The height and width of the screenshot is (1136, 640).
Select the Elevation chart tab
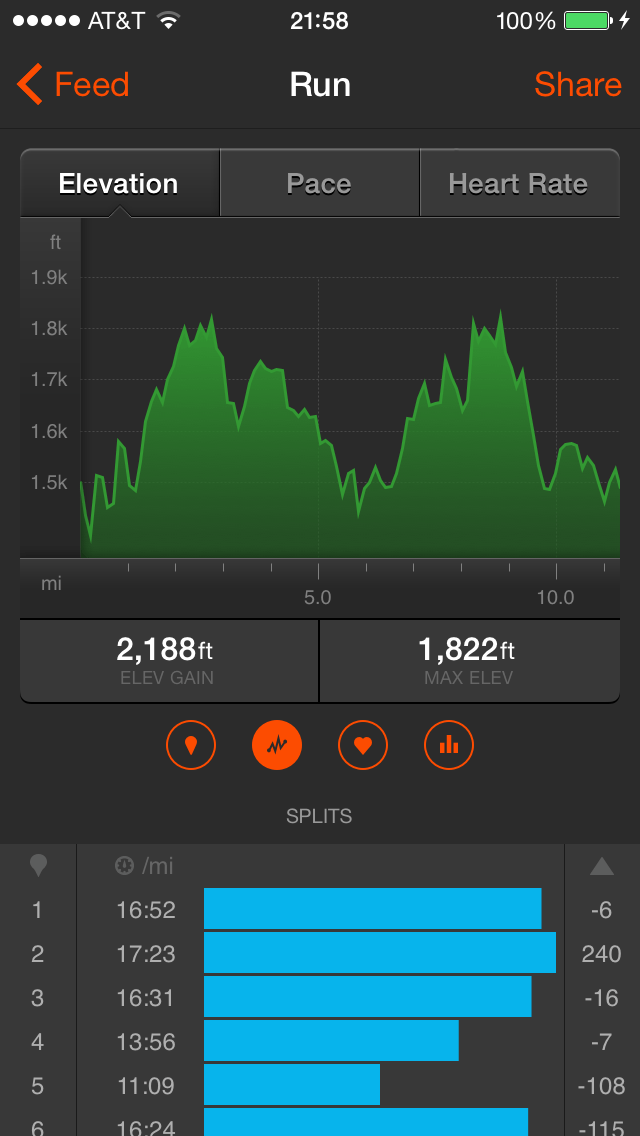pos(119,184)
